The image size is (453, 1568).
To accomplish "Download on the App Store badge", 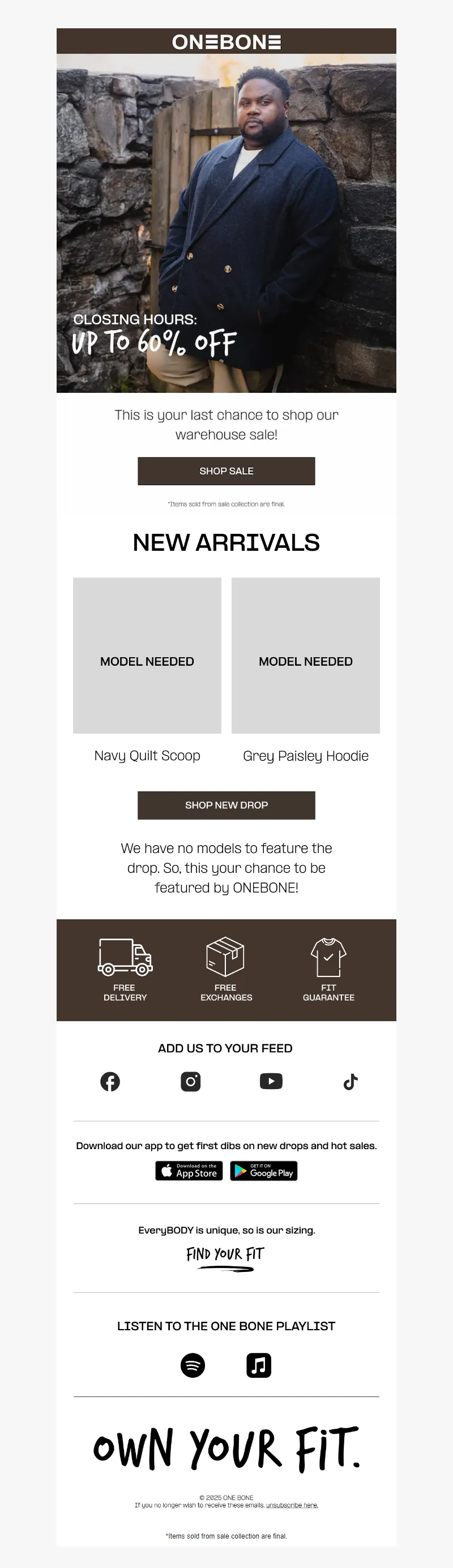I will 189,1171.
